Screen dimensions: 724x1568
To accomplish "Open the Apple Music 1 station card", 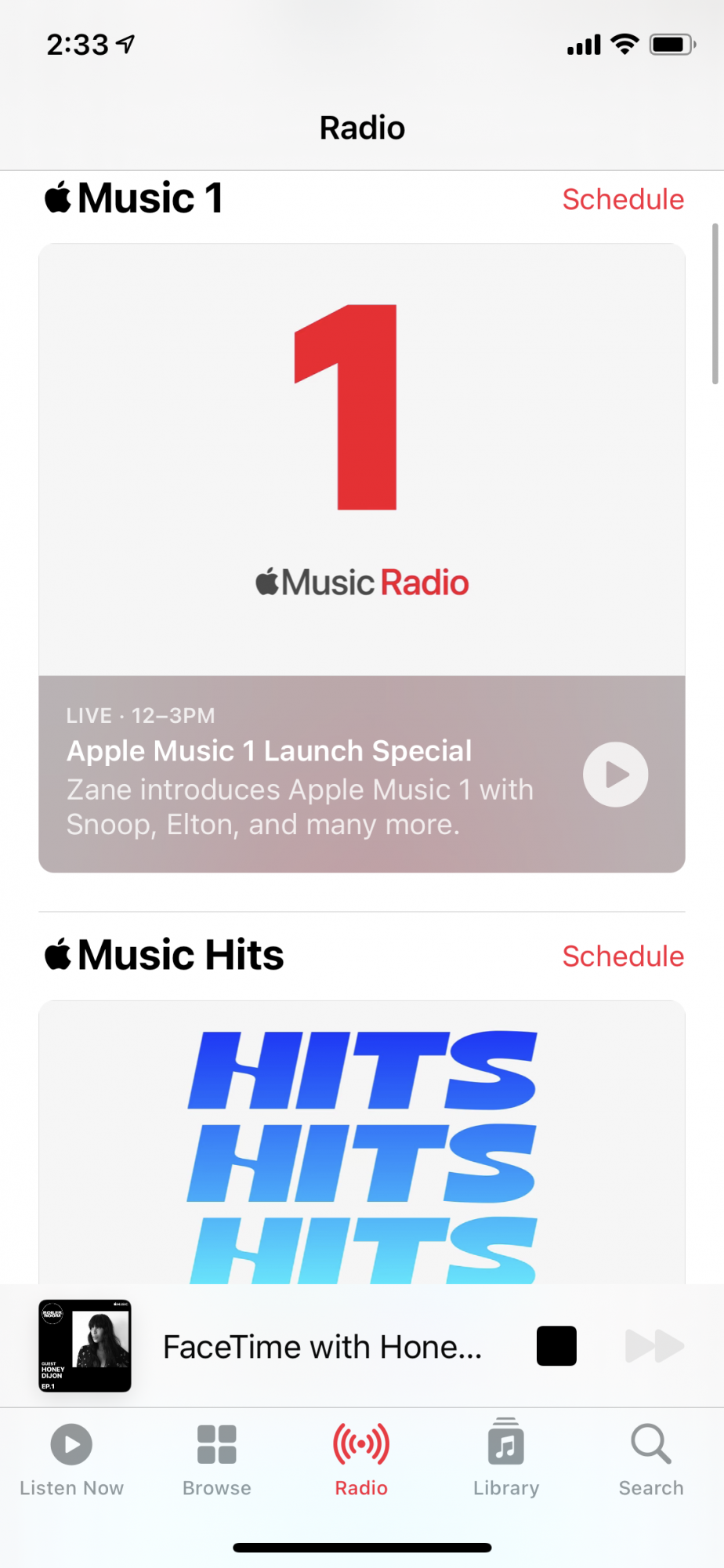I will pyautogui.click(x=362, y=459).
